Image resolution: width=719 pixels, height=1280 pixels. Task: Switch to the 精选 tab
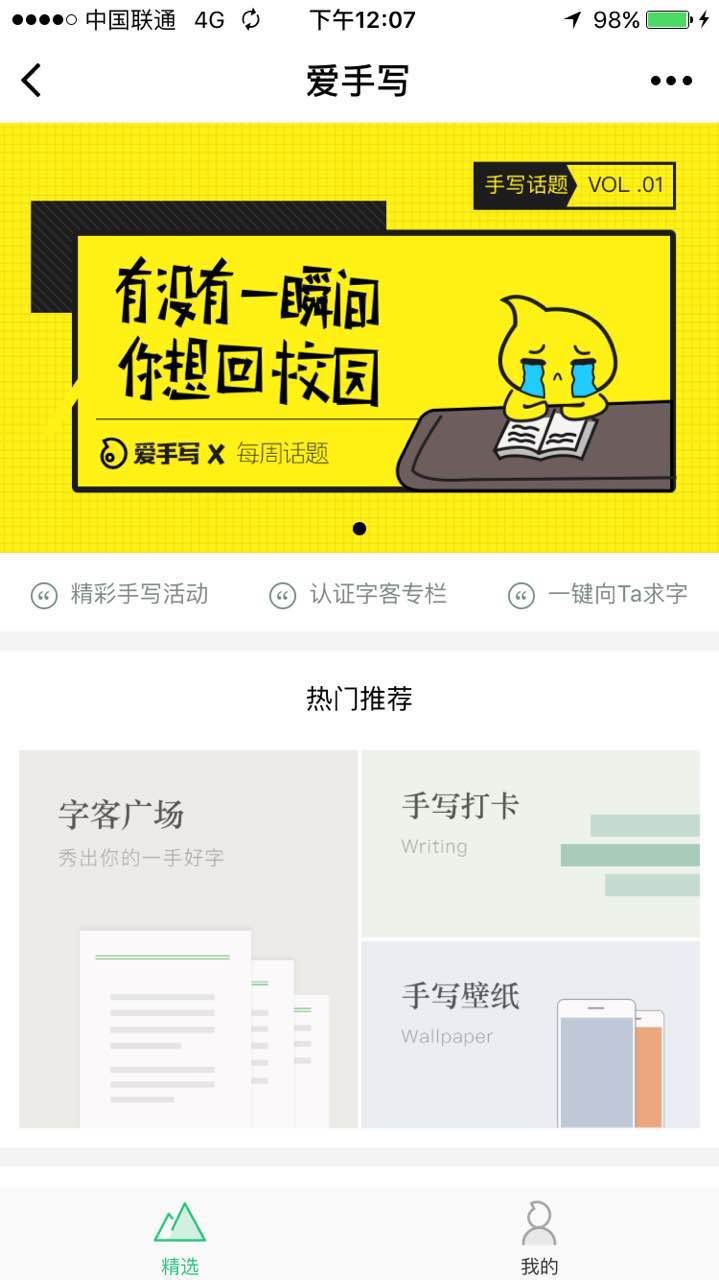point(180,1237)
